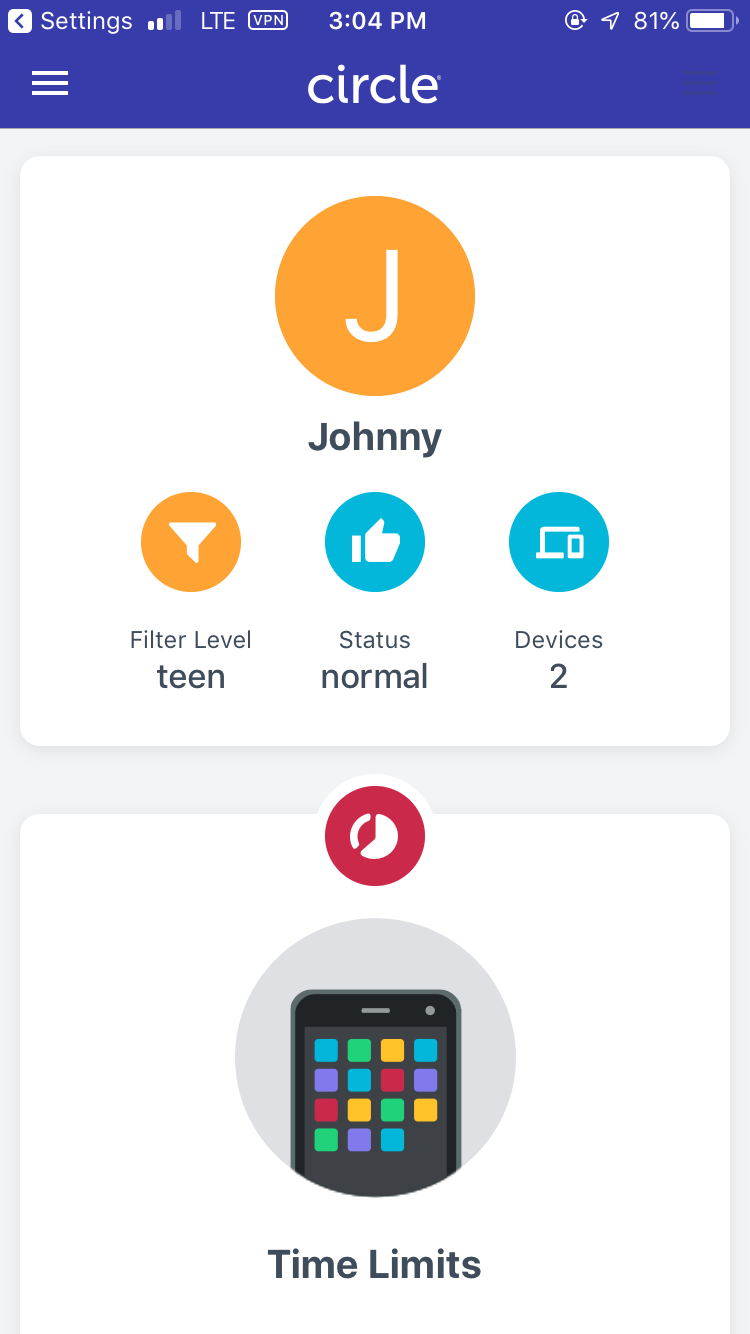This screenshot has width=750, height=1334.
Task: Select the Status thumbs-up icon
Action: point(375,541)
